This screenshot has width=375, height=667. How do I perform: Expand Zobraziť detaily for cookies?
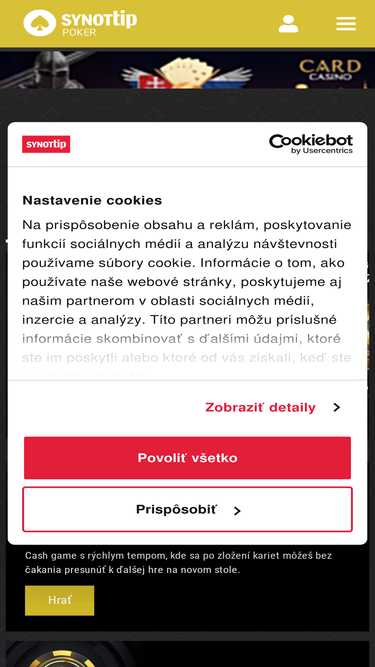pyautogui.click(x=273, y=408)
